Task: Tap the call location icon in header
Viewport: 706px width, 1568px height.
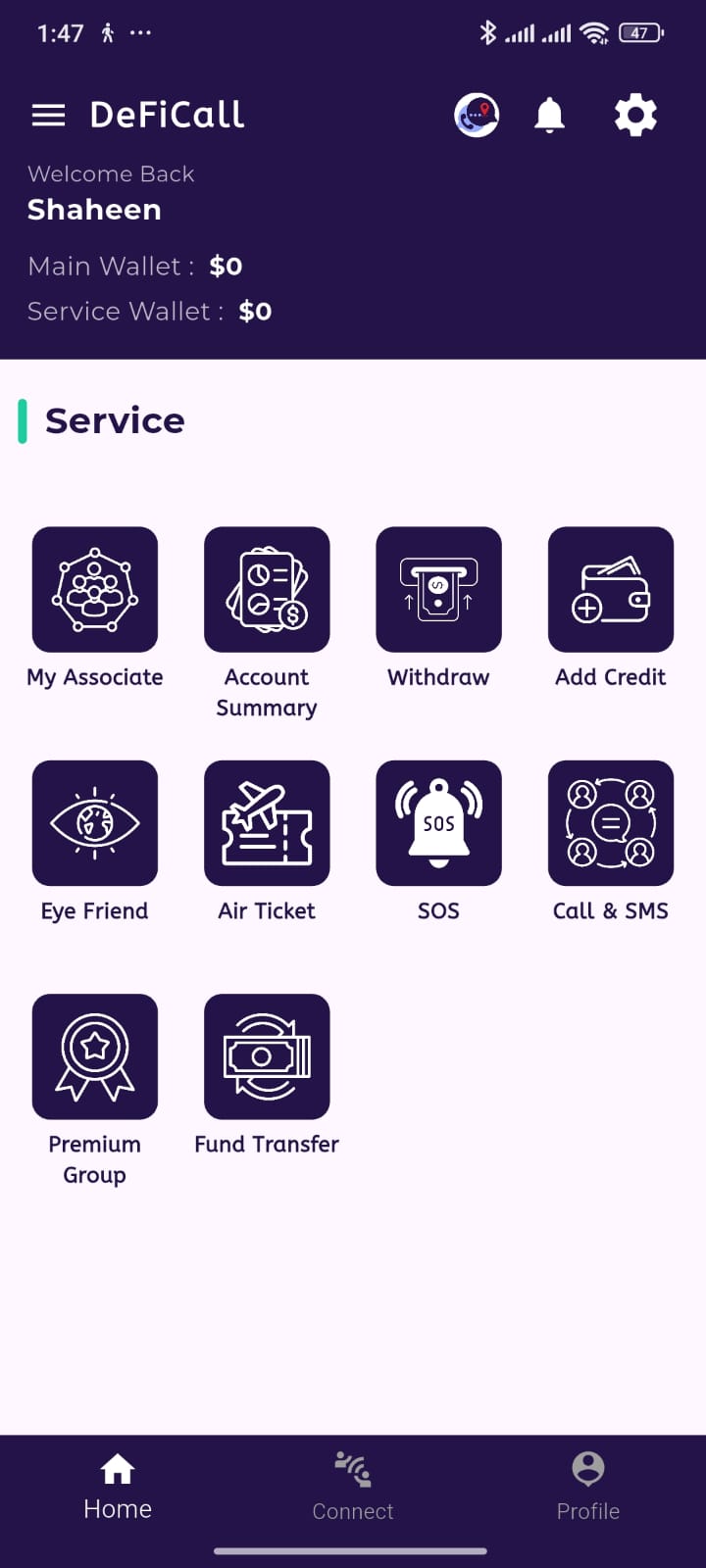Action: (x=477, y=116)
